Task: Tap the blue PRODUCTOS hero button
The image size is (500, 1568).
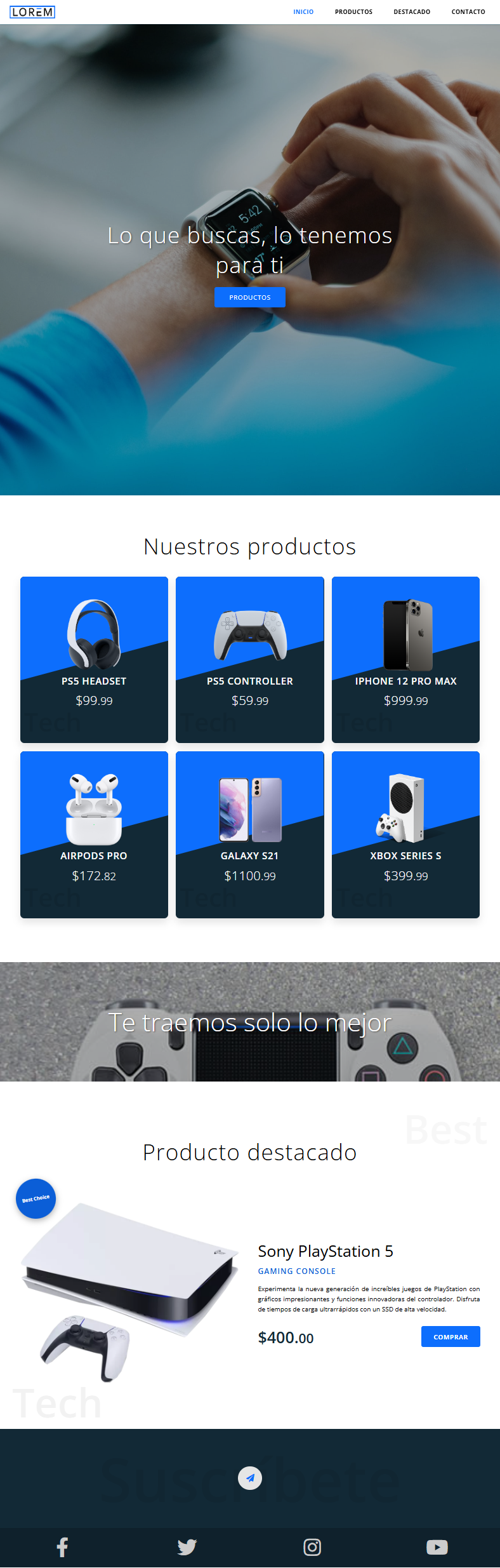Action: 250,297
